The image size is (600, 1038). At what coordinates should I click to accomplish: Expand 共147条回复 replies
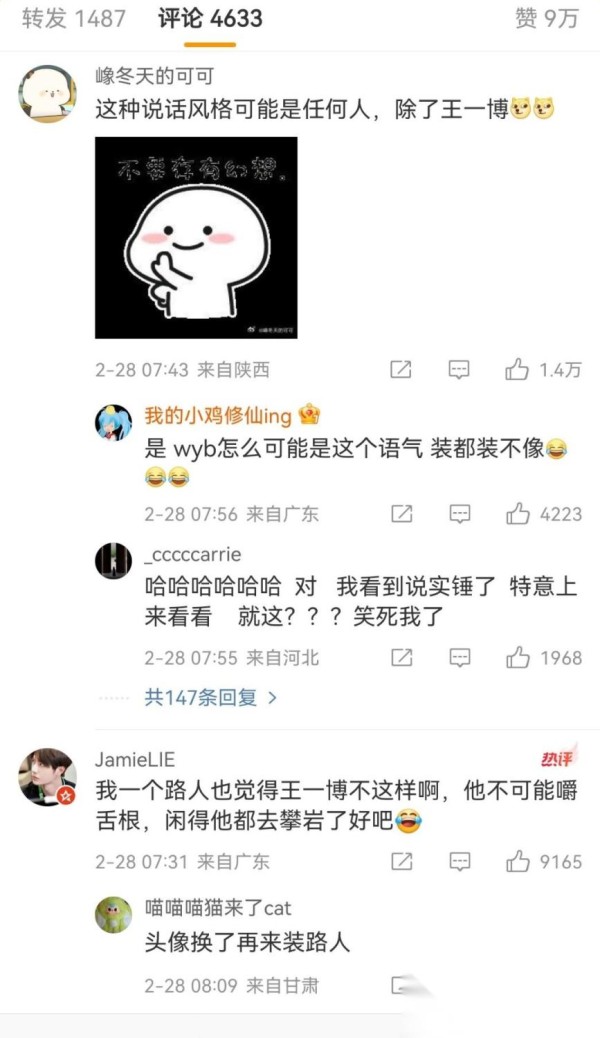click(x=211, y=697)
